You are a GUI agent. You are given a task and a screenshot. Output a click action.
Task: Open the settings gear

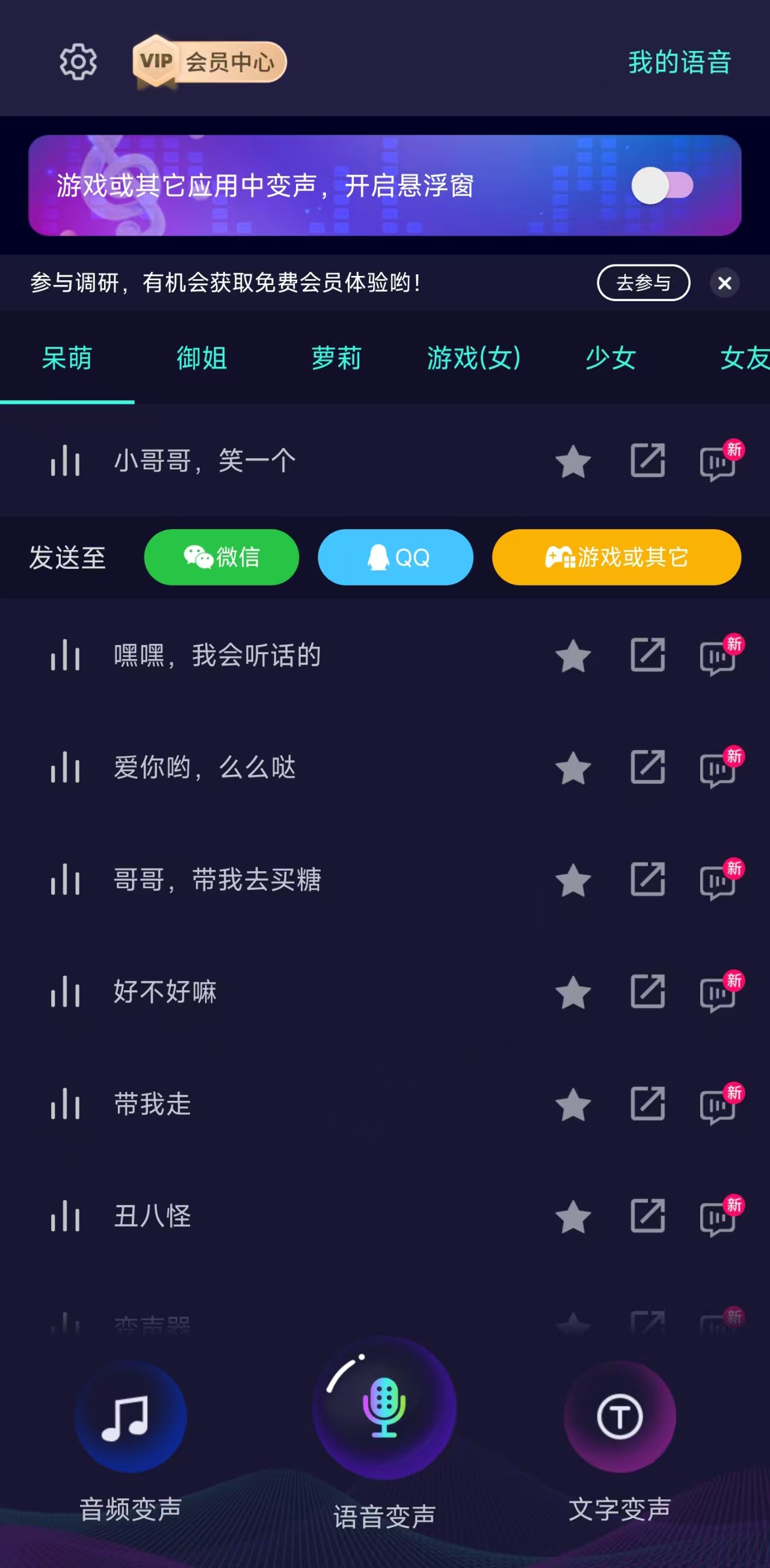[78, 61]
